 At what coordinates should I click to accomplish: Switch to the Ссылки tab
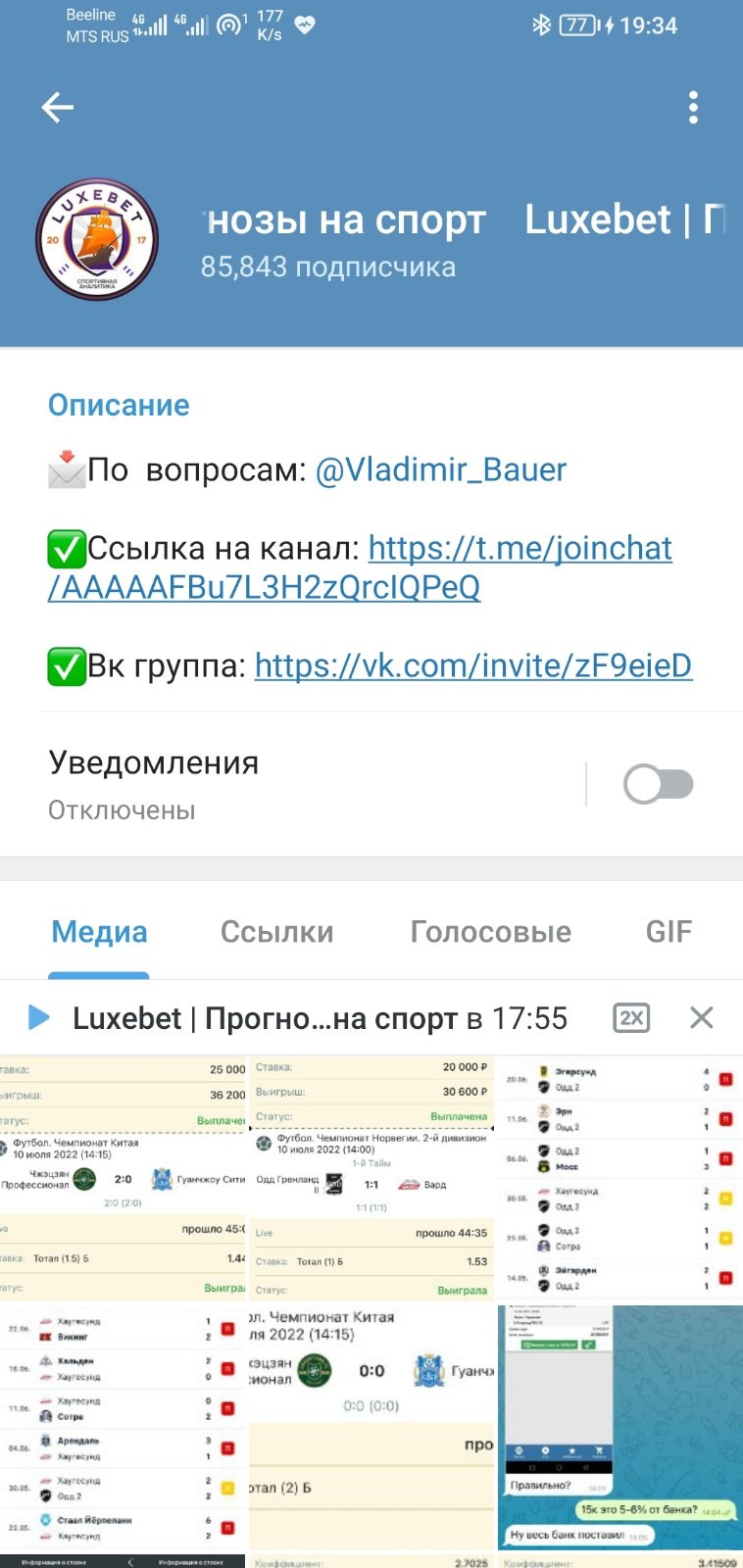tap(276, 932)
